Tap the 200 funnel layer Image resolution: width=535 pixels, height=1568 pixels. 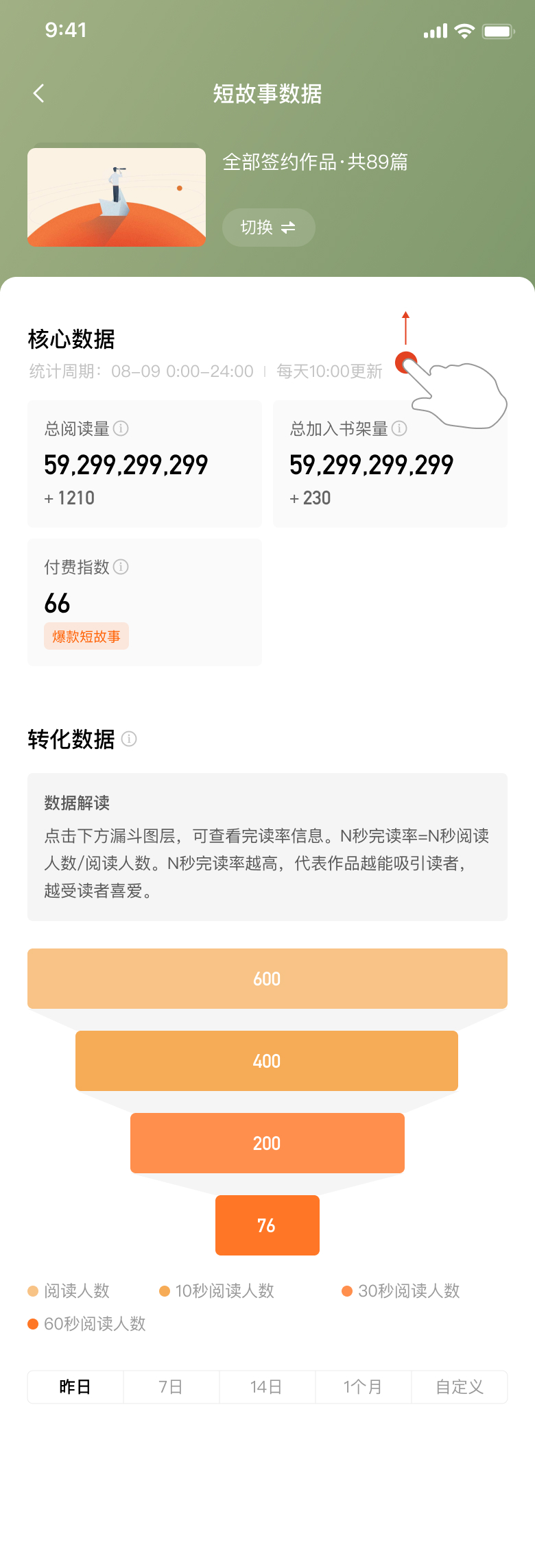coord(267,1143)
